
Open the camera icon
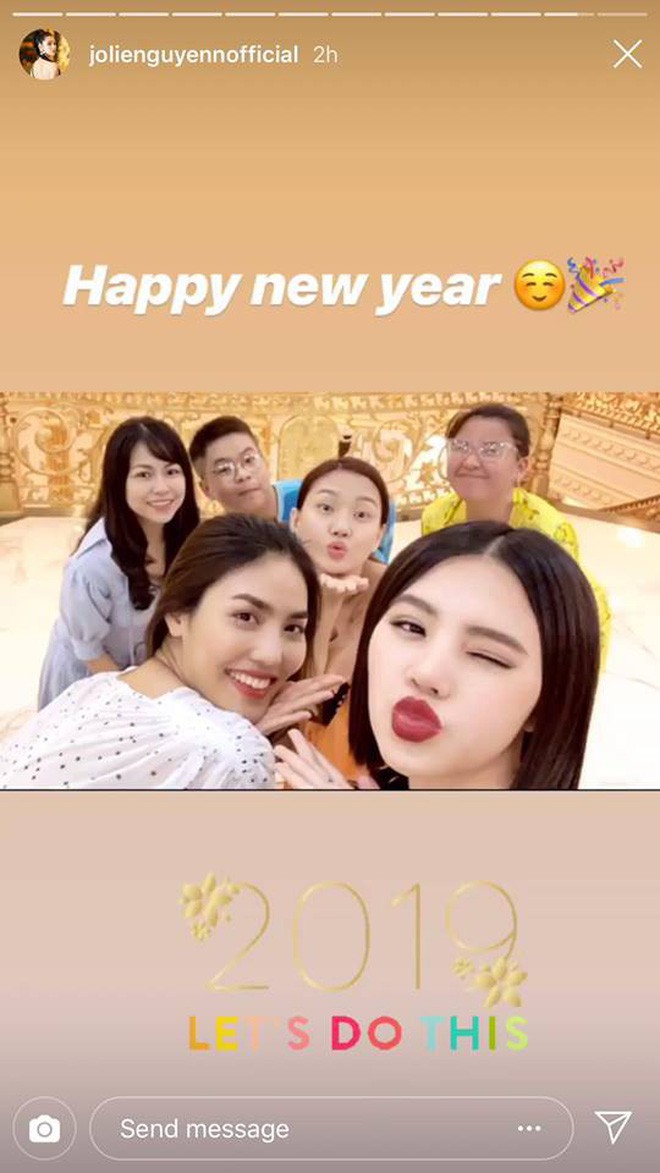point(44,1129)
